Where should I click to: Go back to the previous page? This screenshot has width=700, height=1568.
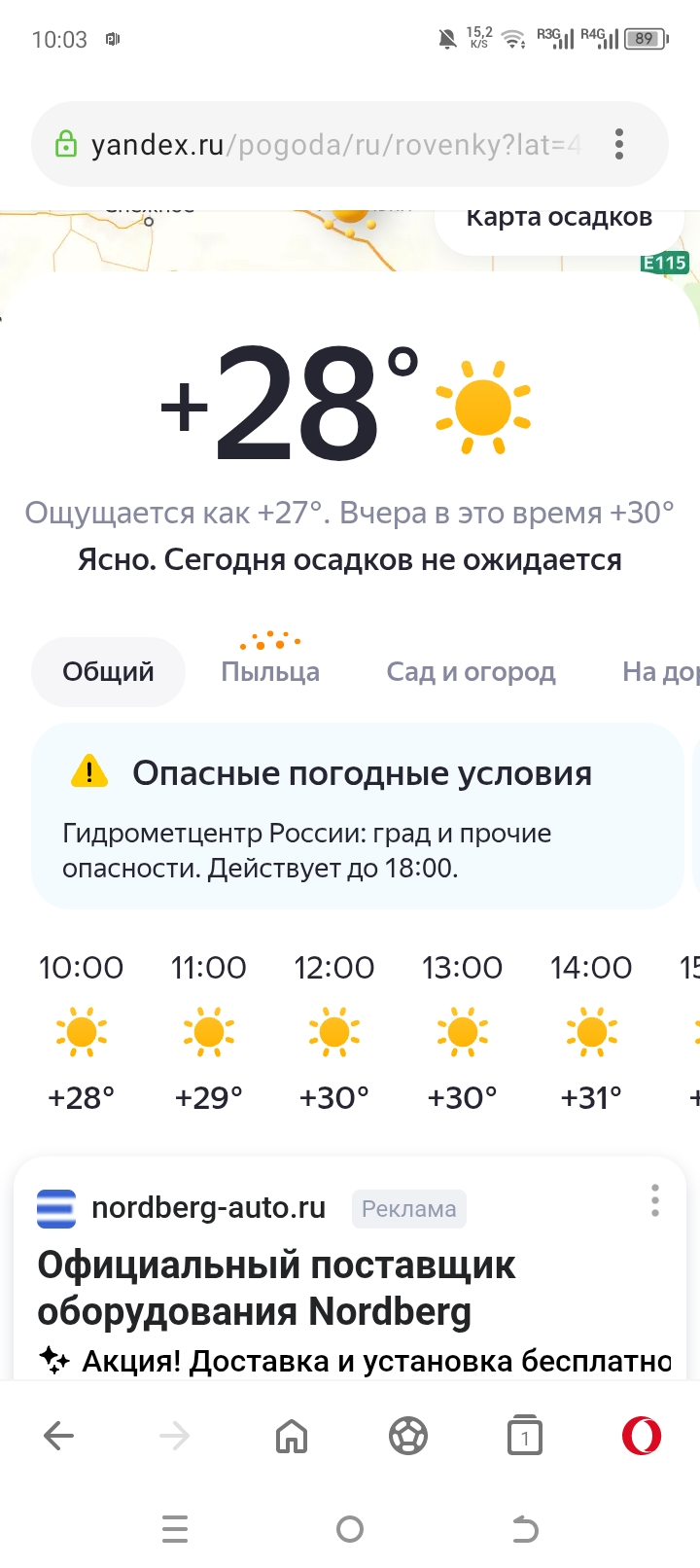tap(58, 1436)
